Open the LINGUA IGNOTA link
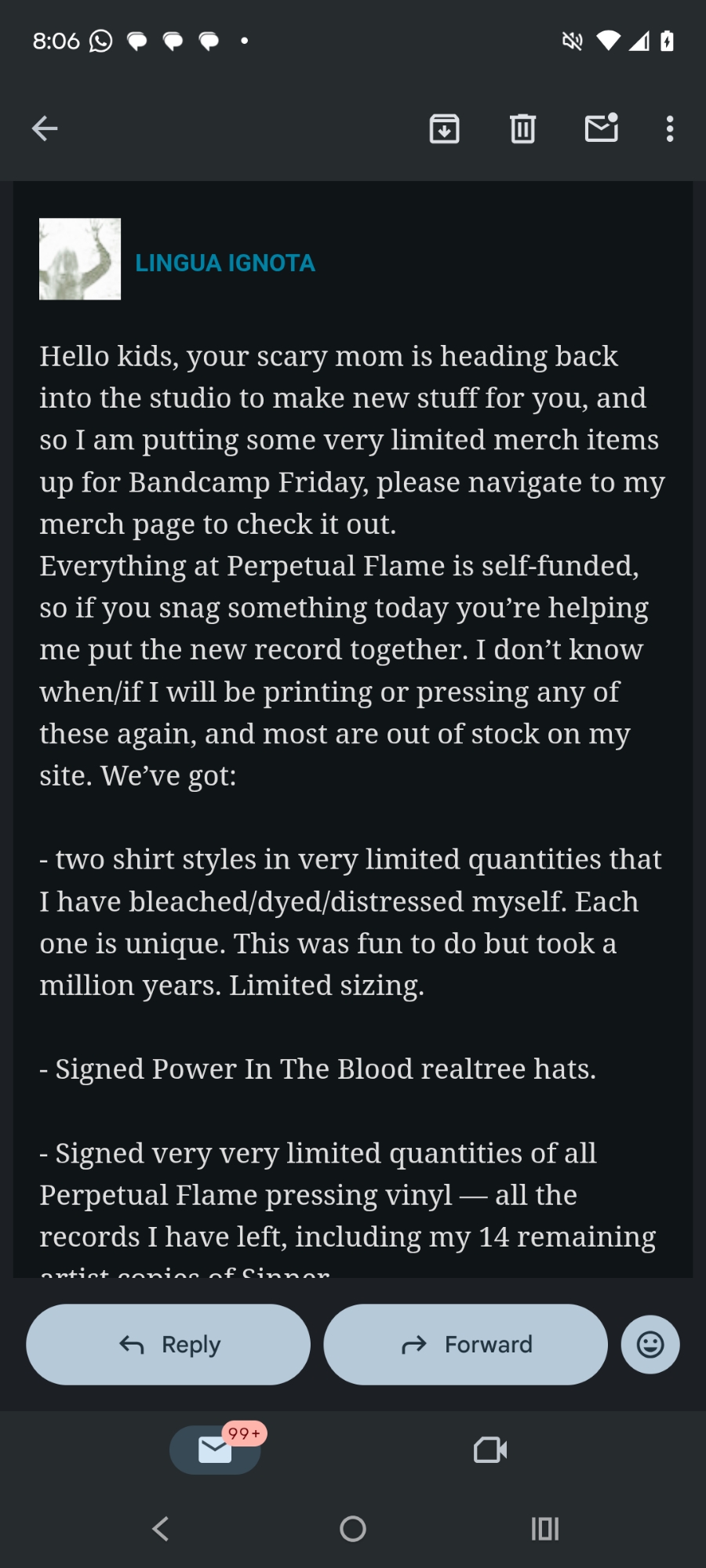This screenshot has width=706, height=1568. point(225,263)
